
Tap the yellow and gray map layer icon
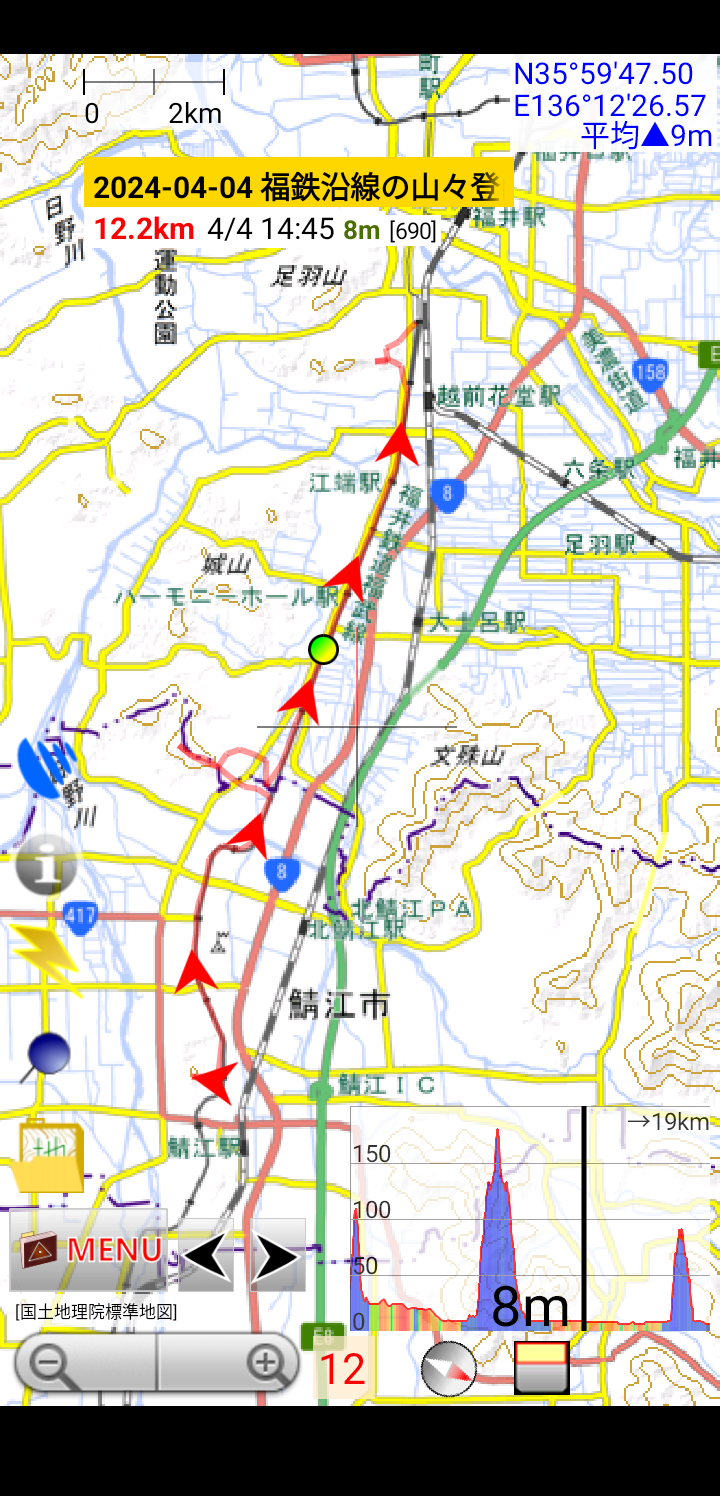tap(542, 1368)
